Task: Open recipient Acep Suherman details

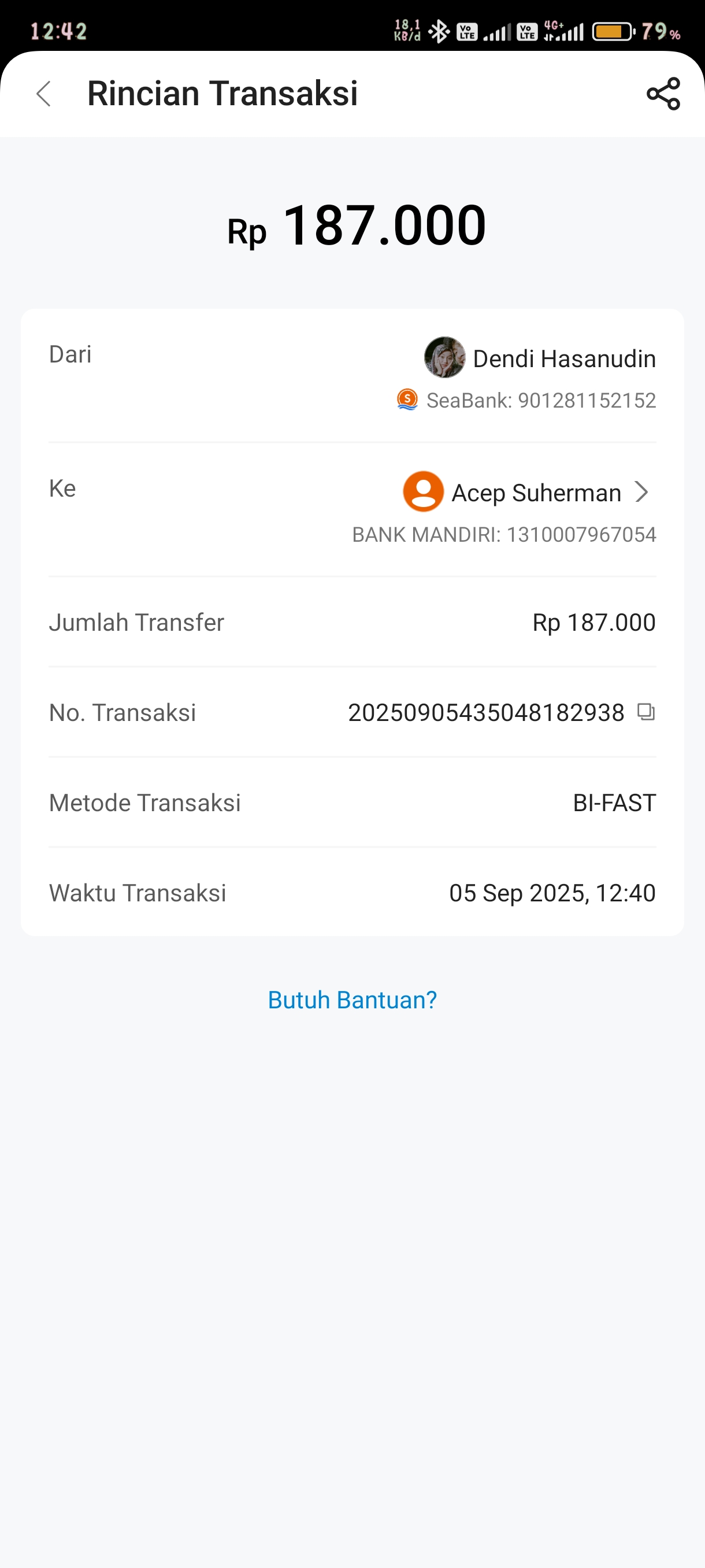Action: (527, 493)
